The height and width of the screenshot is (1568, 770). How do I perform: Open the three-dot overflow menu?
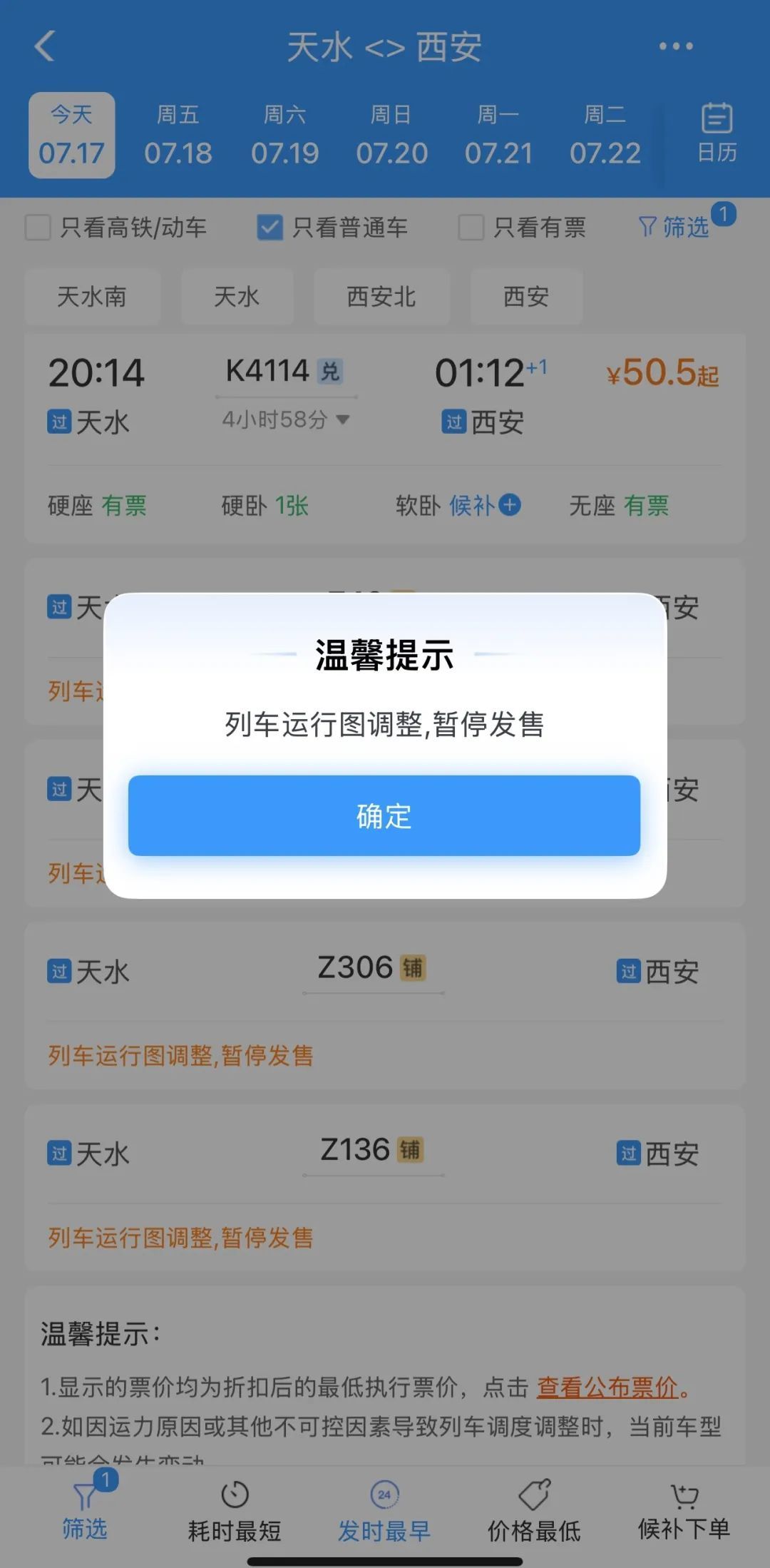click(x=675, y=47)
